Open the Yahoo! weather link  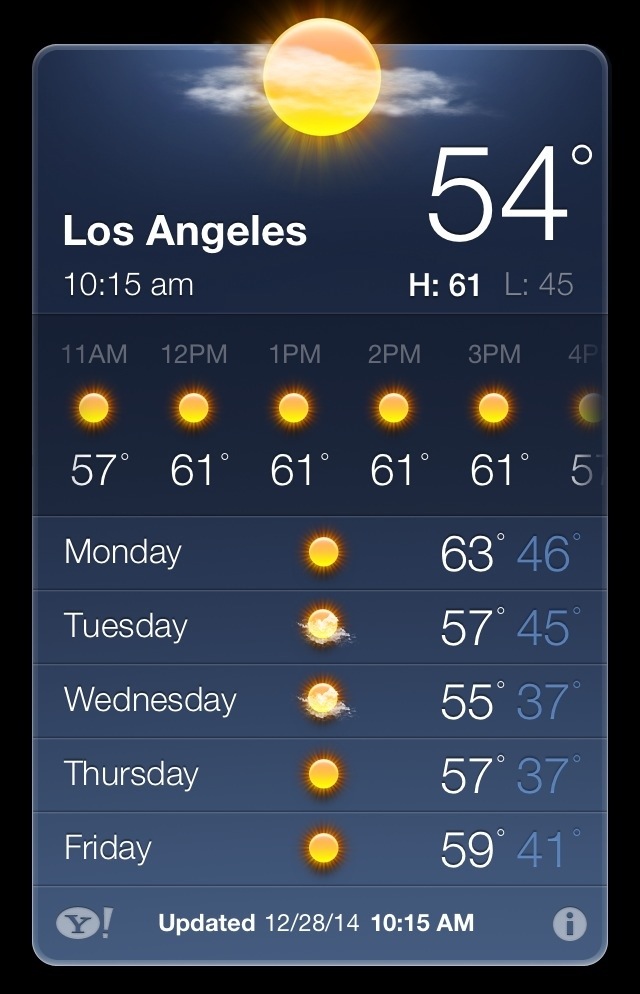click(x=84, y=924)
